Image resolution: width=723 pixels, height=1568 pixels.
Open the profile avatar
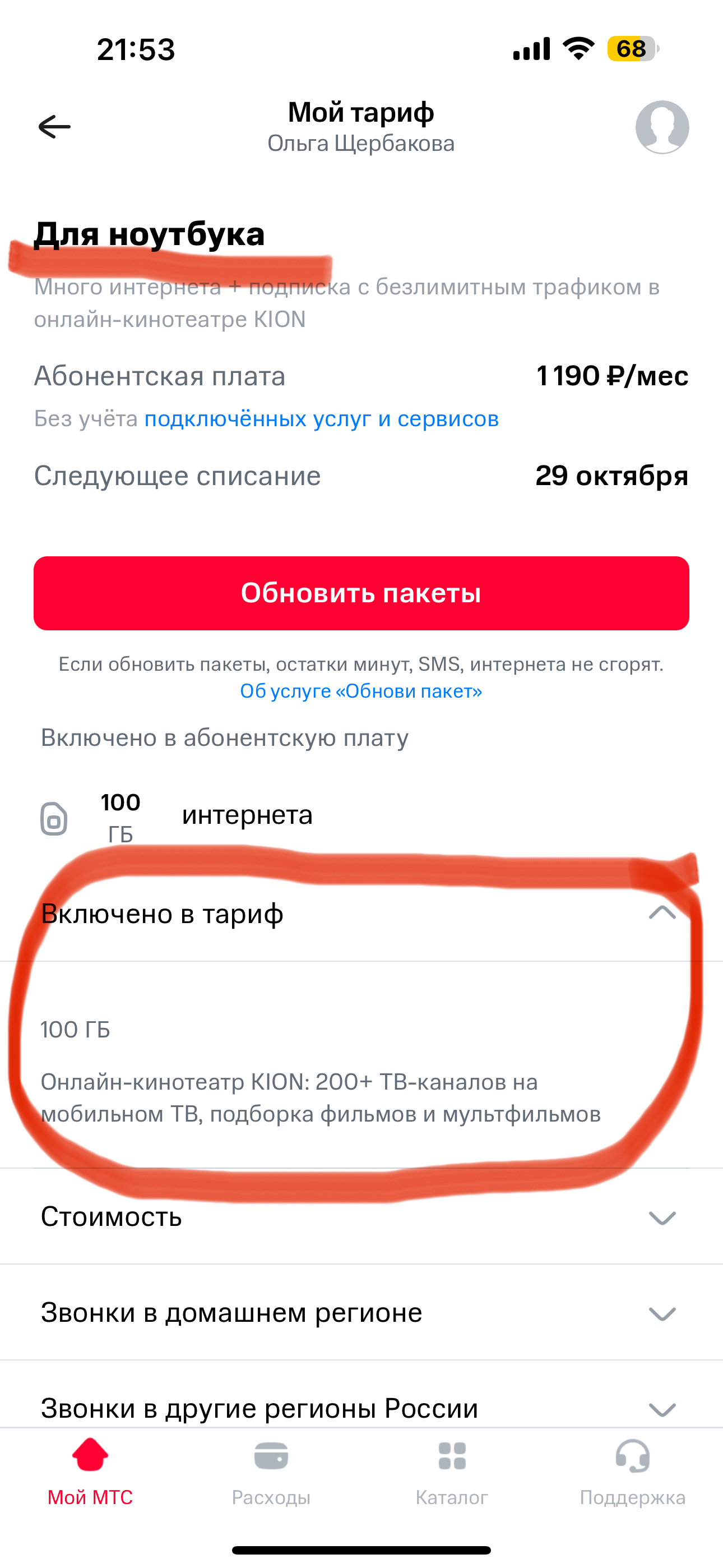pos(661,127)
